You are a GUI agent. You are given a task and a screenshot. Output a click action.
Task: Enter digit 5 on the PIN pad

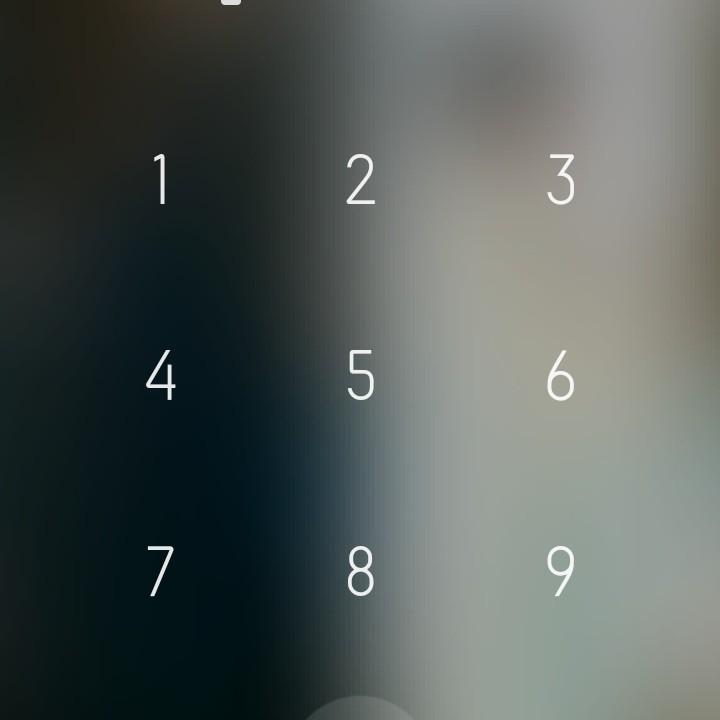(x=360, y=375)
